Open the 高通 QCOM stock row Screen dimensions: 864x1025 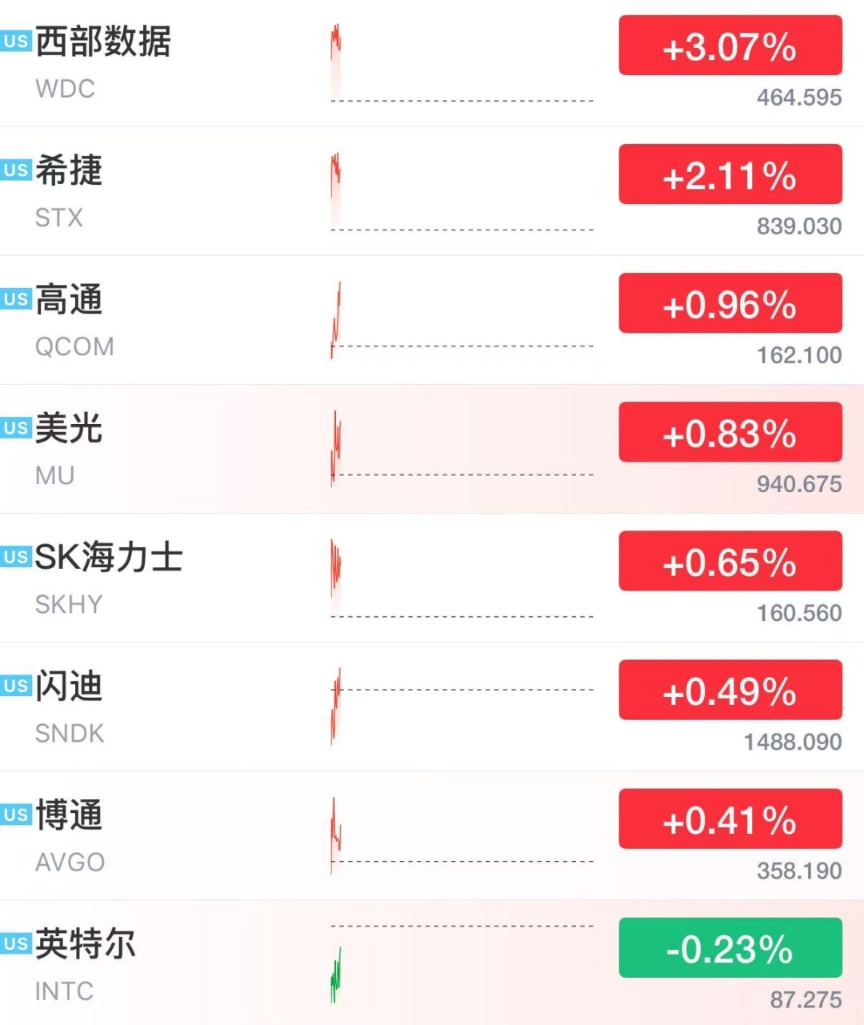[432, 320]
